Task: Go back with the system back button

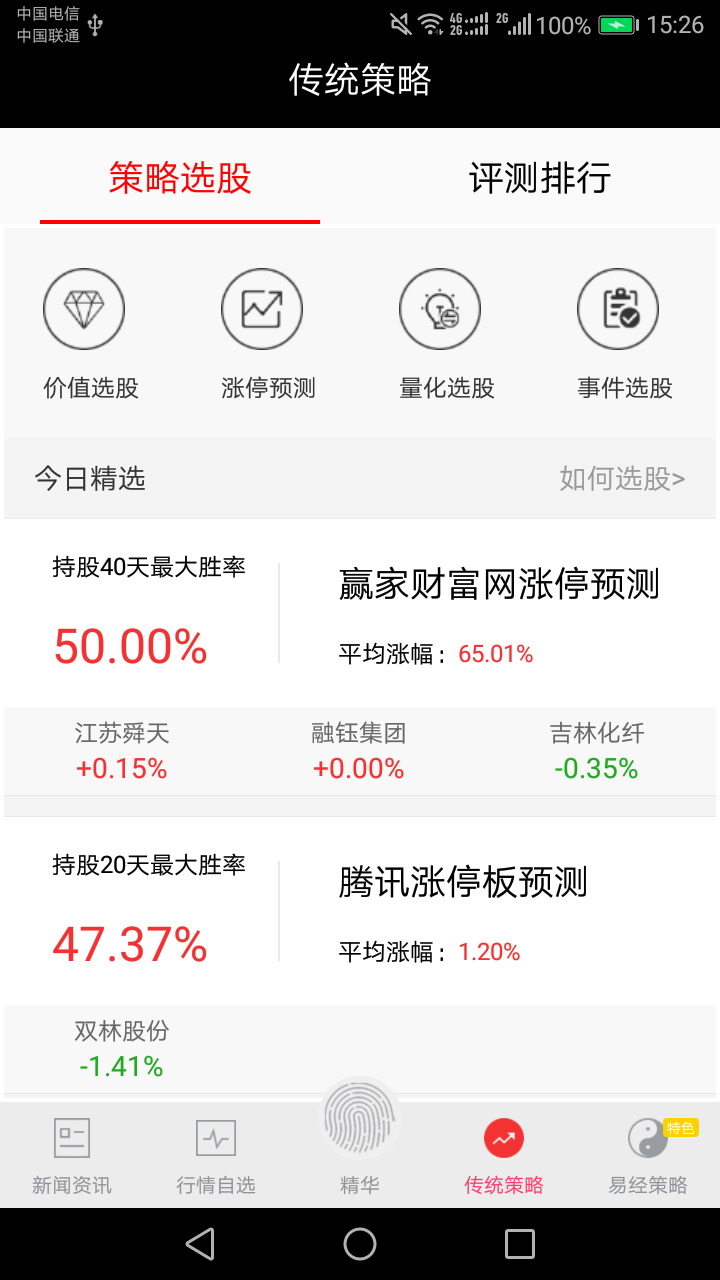Action: pos(200,1244)
